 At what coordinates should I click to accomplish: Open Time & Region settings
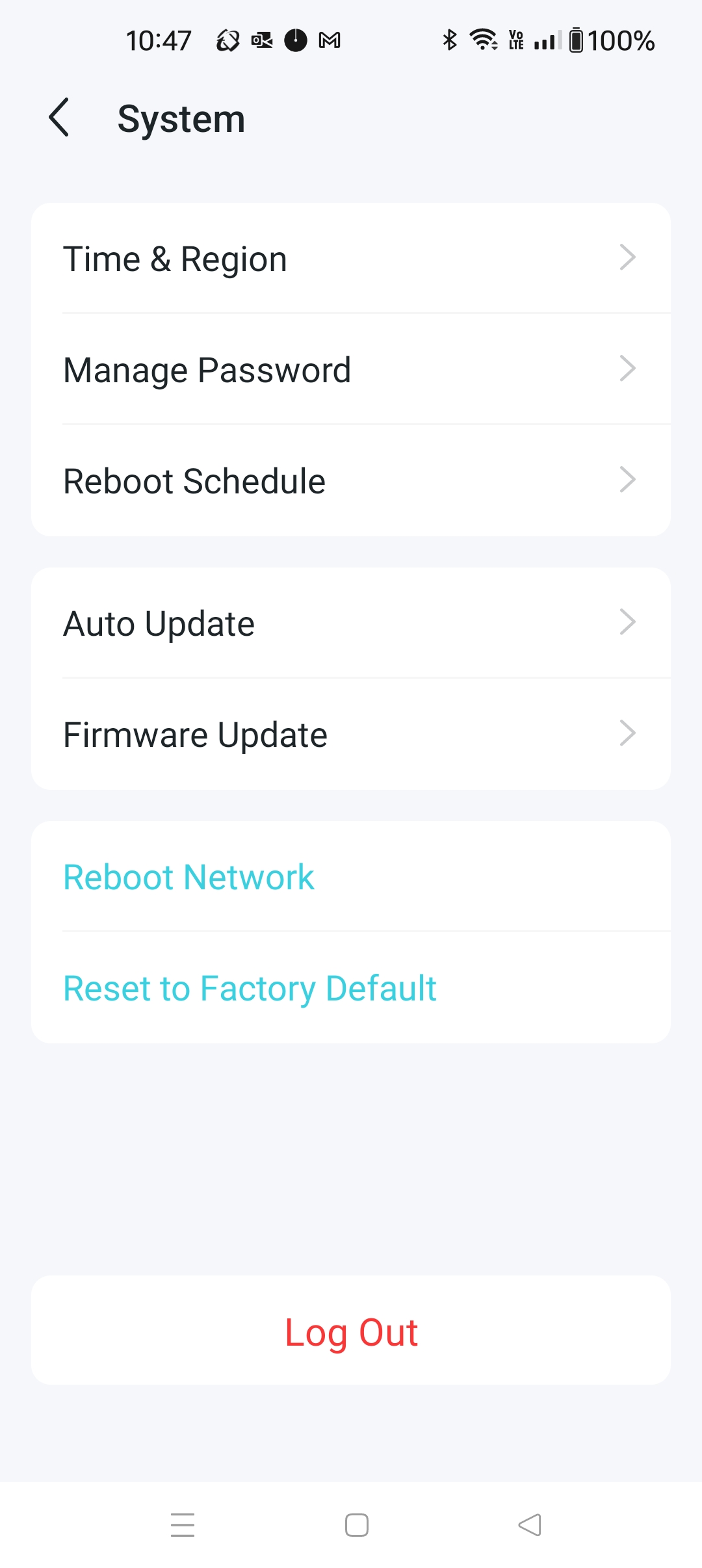click(x=351, y=259)
